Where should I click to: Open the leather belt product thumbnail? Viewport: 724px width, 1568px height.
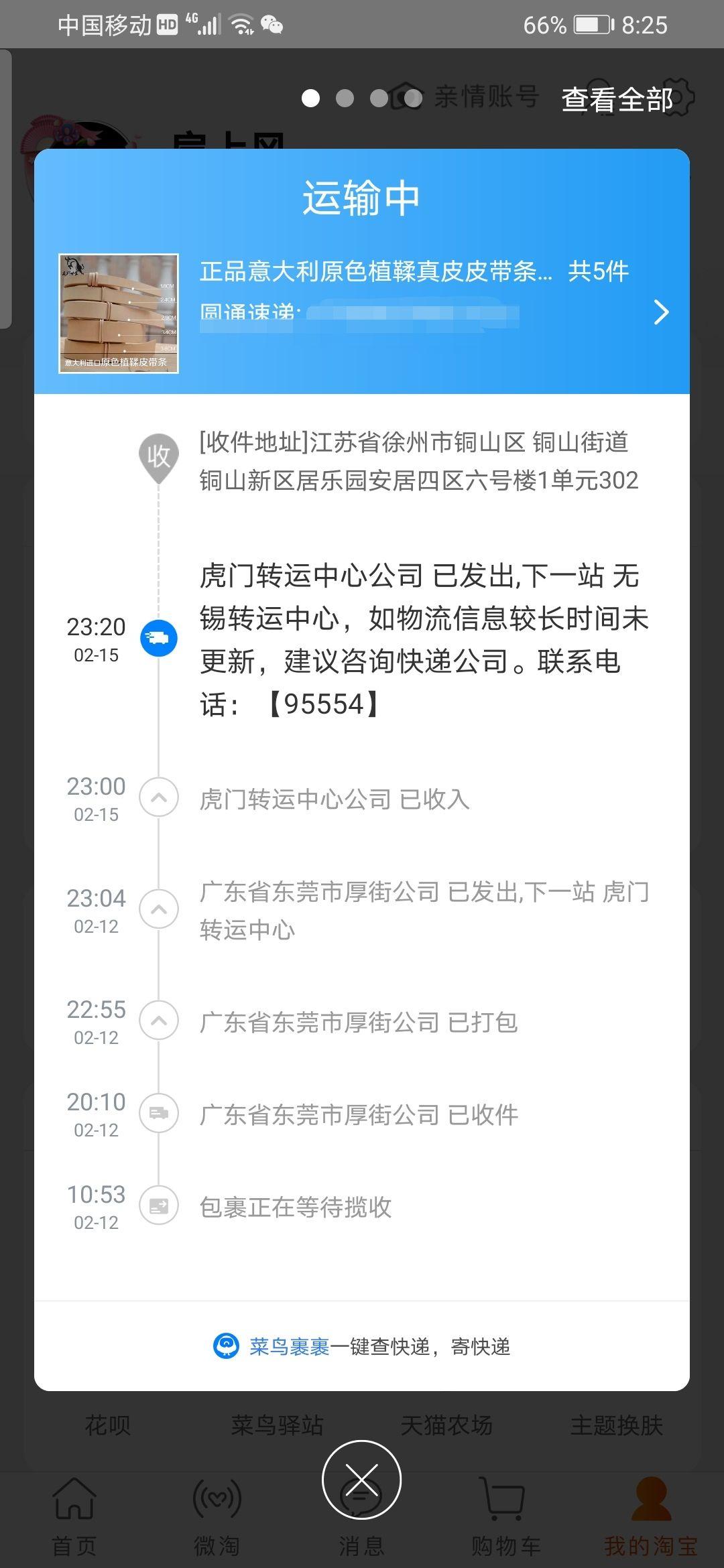119,313
